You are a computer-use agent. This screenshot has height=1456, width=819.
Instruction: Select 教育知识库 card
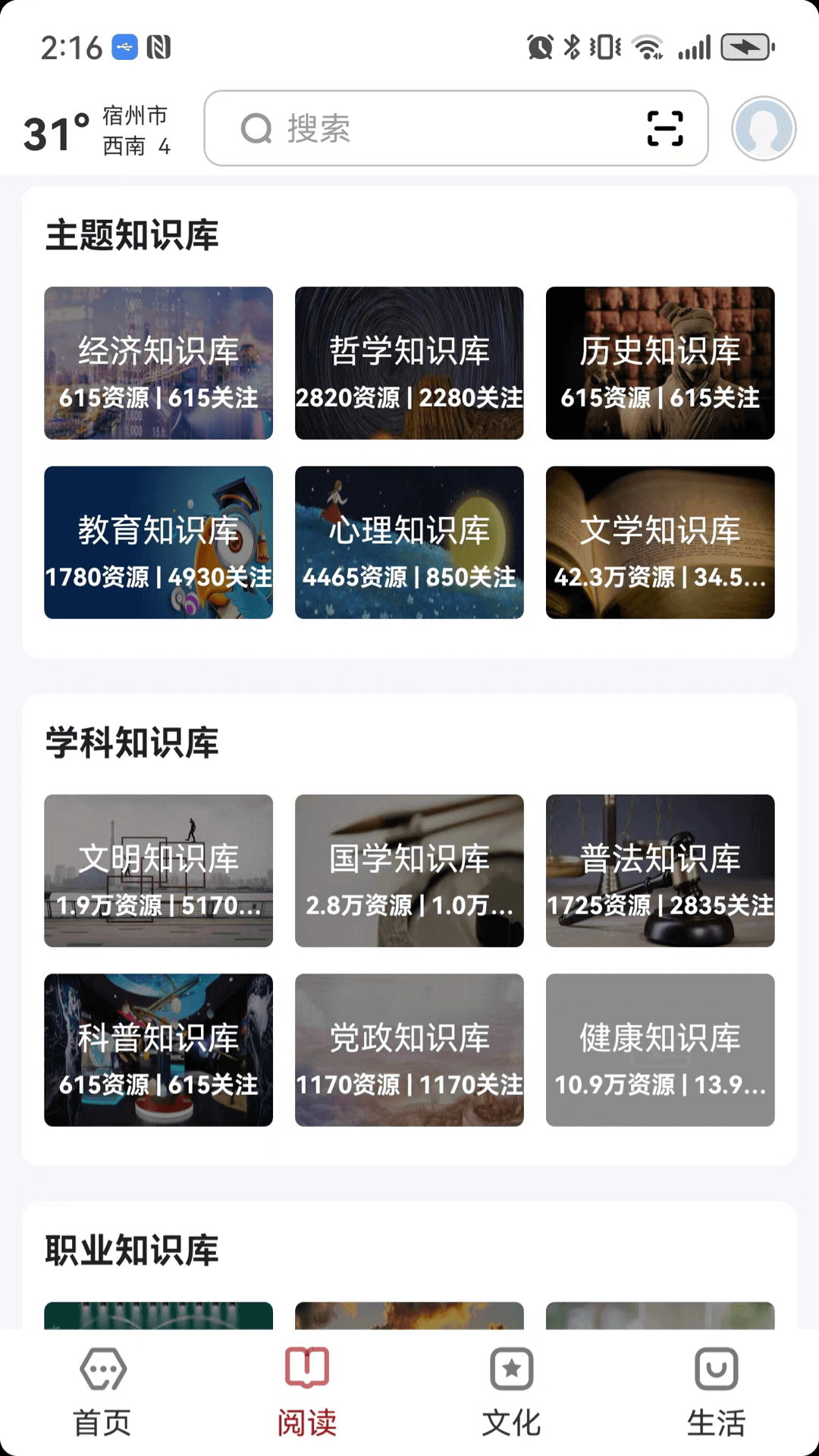158,542
